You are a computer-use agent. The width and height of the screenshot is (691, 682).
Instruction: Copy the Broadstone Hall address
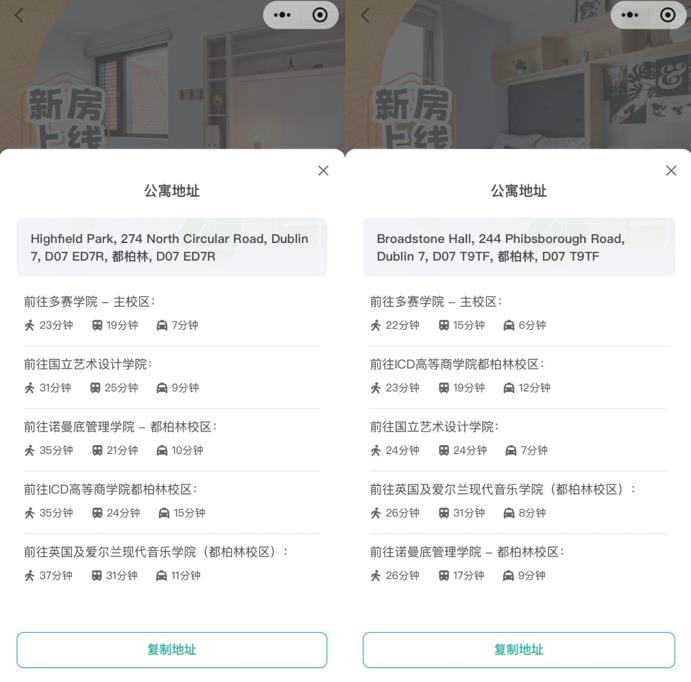(x=518, y=649)
